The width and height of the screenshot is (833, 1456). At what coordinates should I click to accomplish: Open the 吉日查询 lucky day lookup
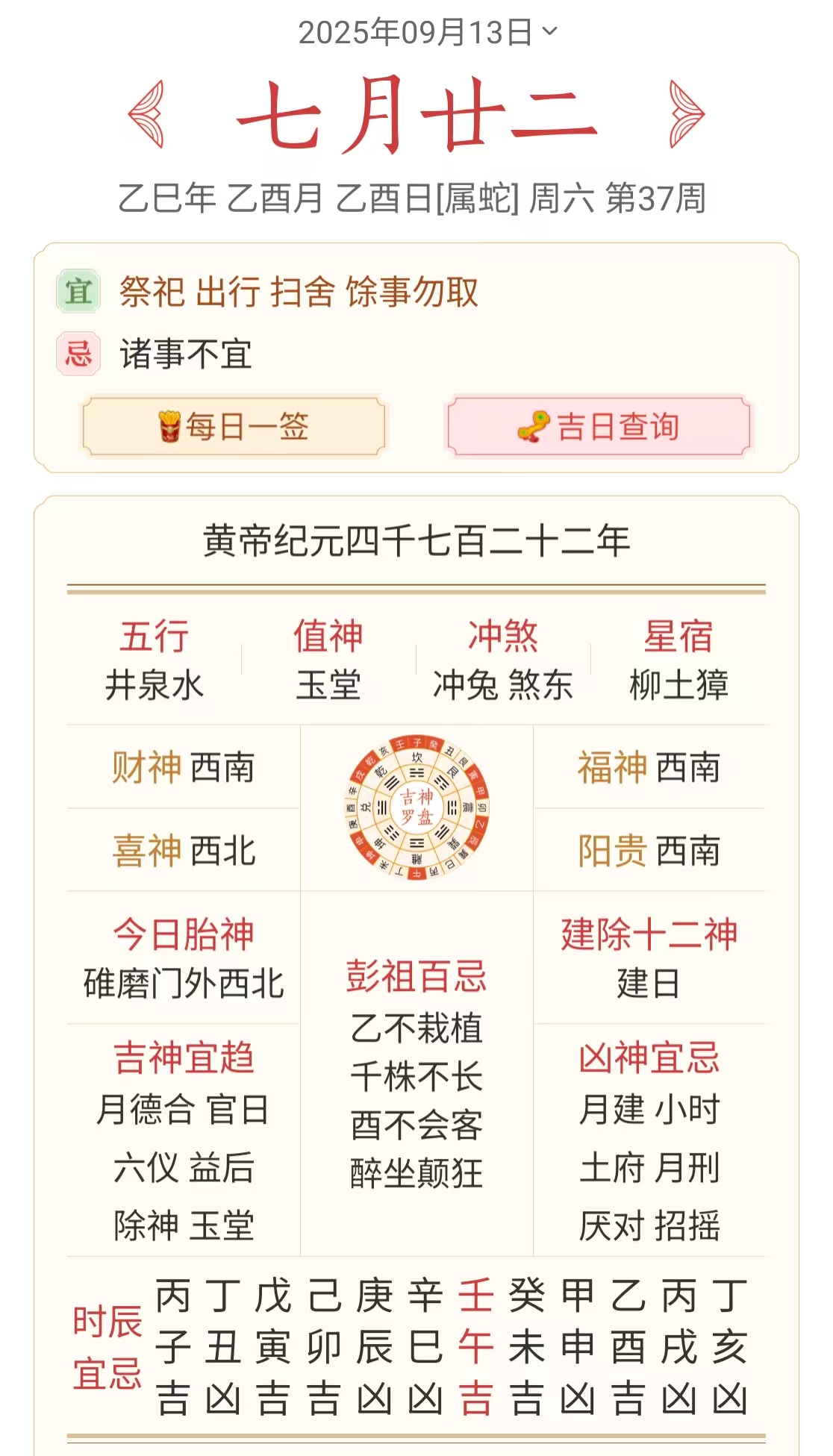(599, 426)
